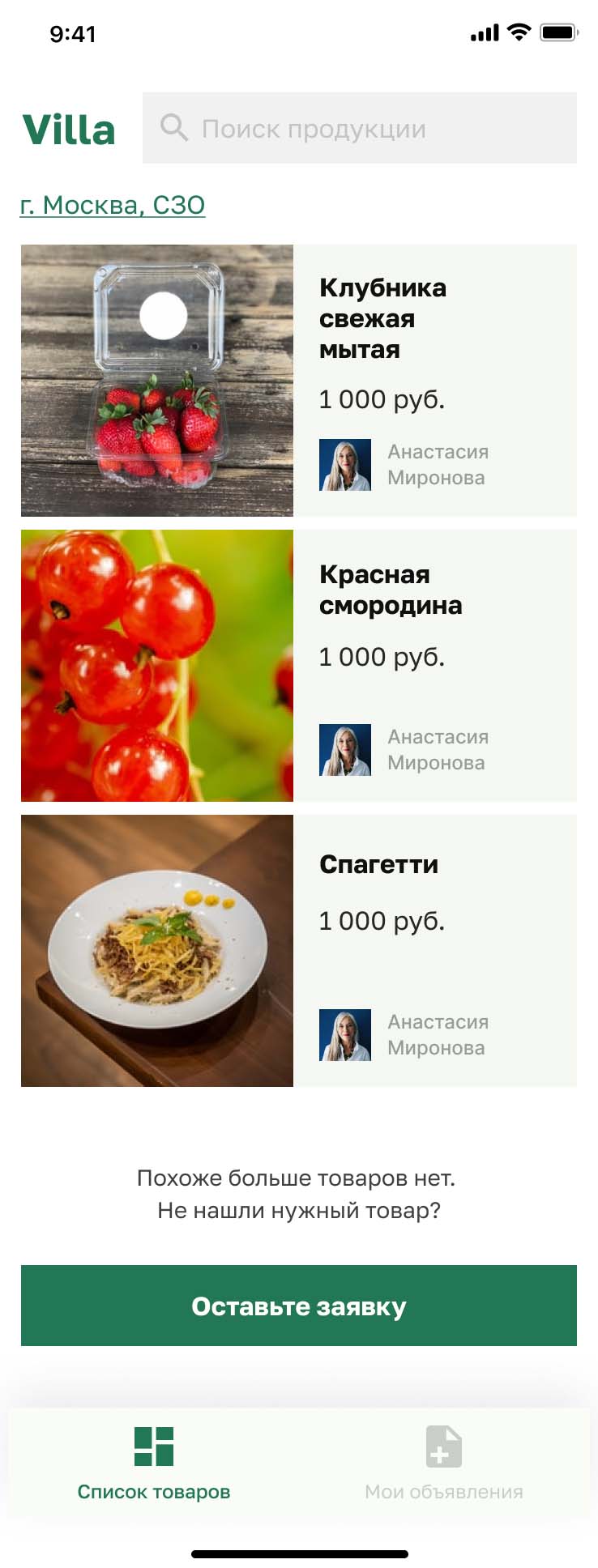Switch to the Список товаров tab

click(154, 1463)
